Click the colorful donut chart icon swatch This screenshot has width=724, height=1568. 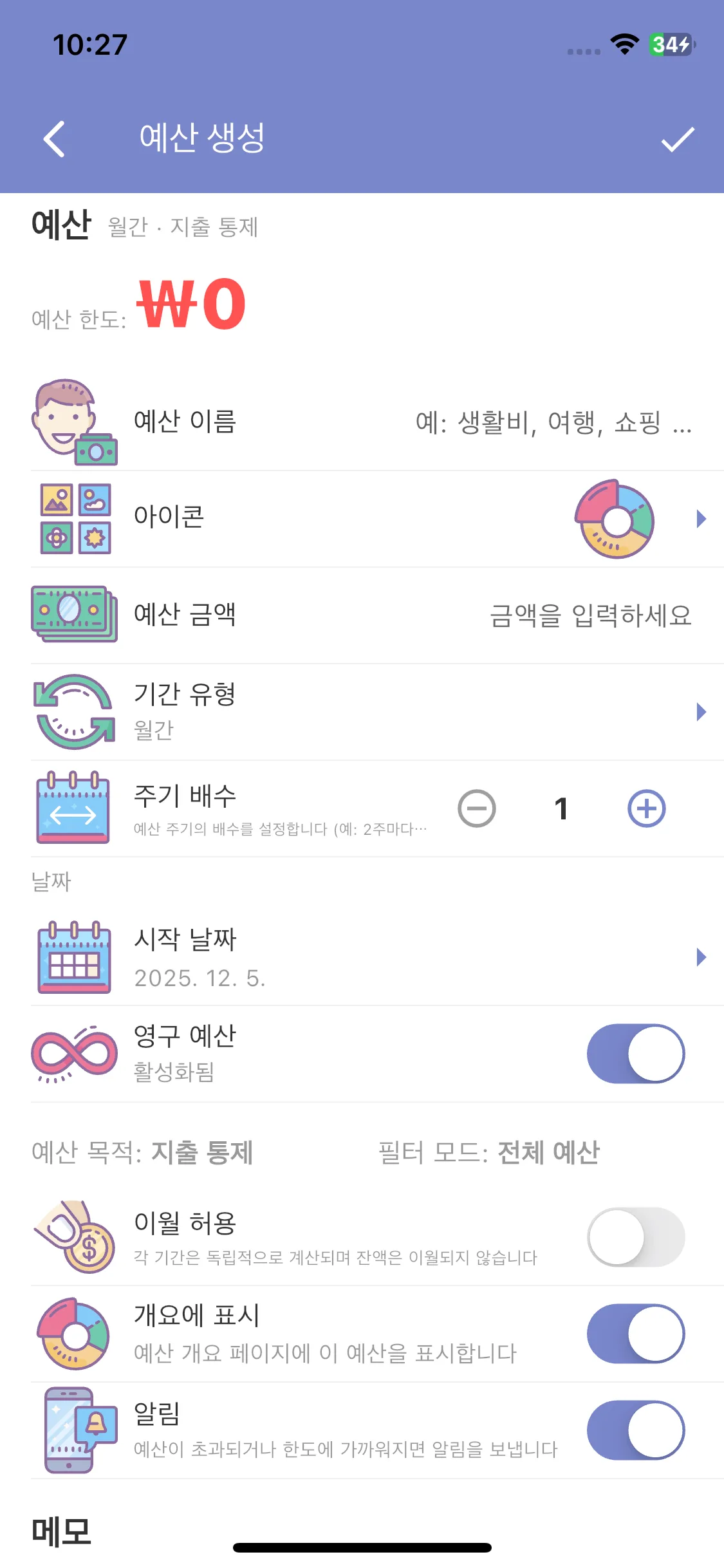(615, 519)
